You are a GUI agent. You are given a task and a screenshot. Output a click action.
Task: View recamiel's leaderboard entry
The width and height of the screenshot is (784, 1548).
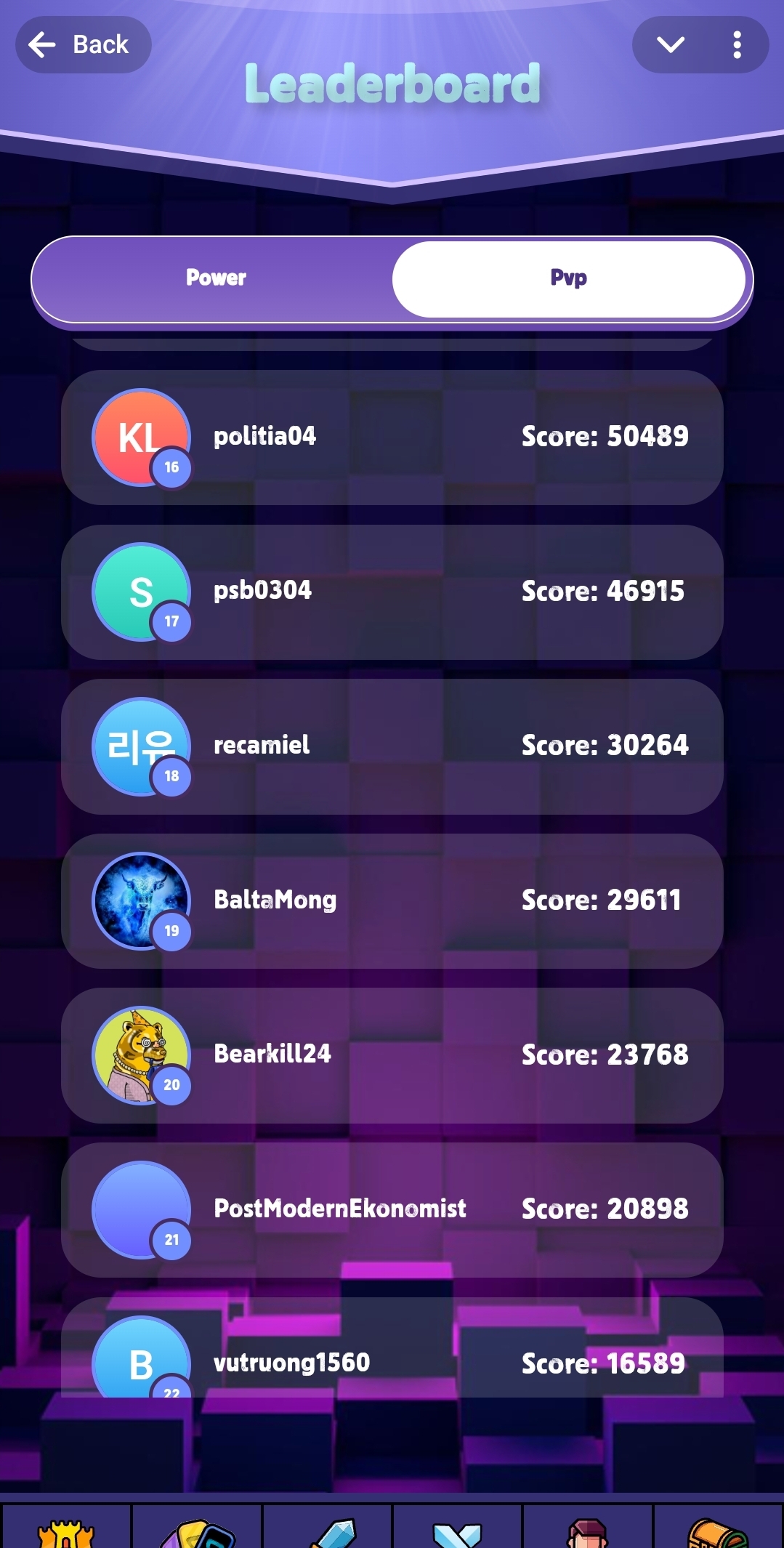(x=392, y=746)
